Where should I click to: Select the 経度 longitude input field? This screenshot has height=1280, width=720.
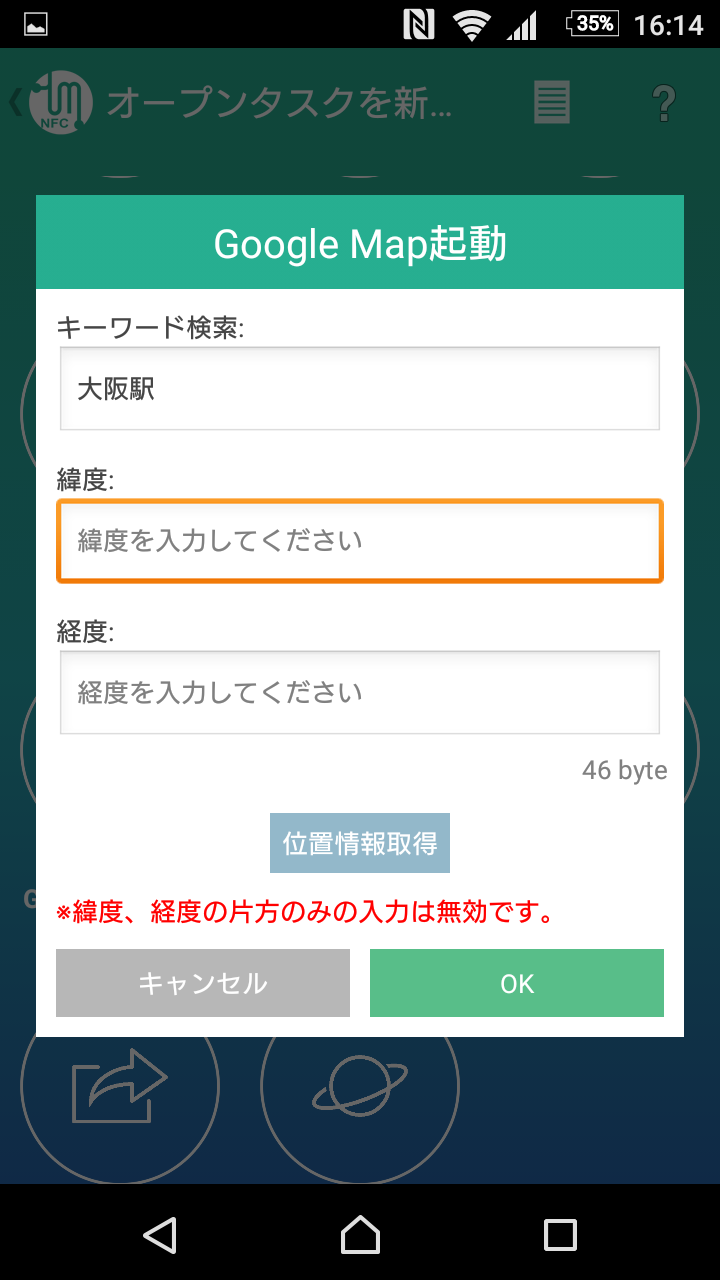360,692
